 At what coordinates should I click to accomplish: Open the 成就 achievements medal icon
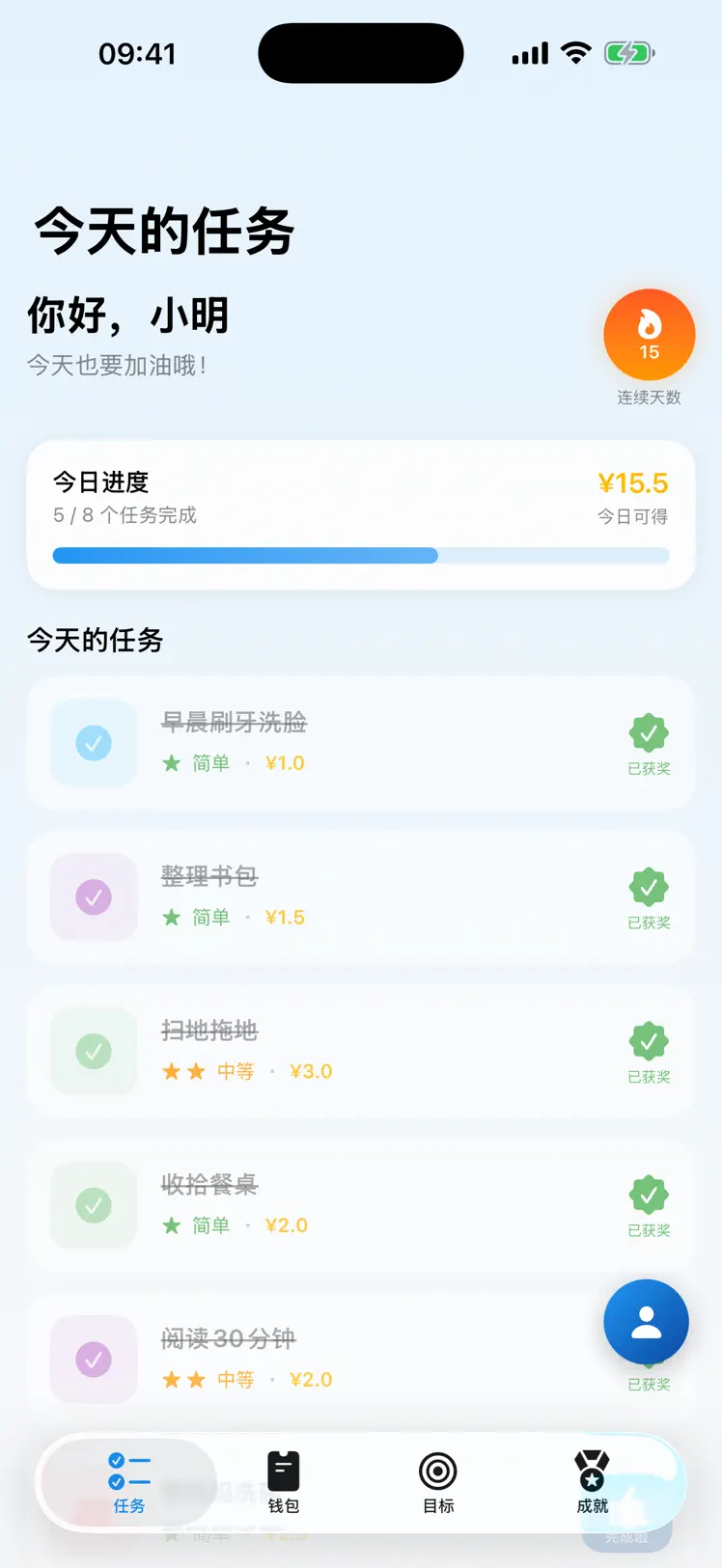pyautogui.click(x=591, y=1466)
